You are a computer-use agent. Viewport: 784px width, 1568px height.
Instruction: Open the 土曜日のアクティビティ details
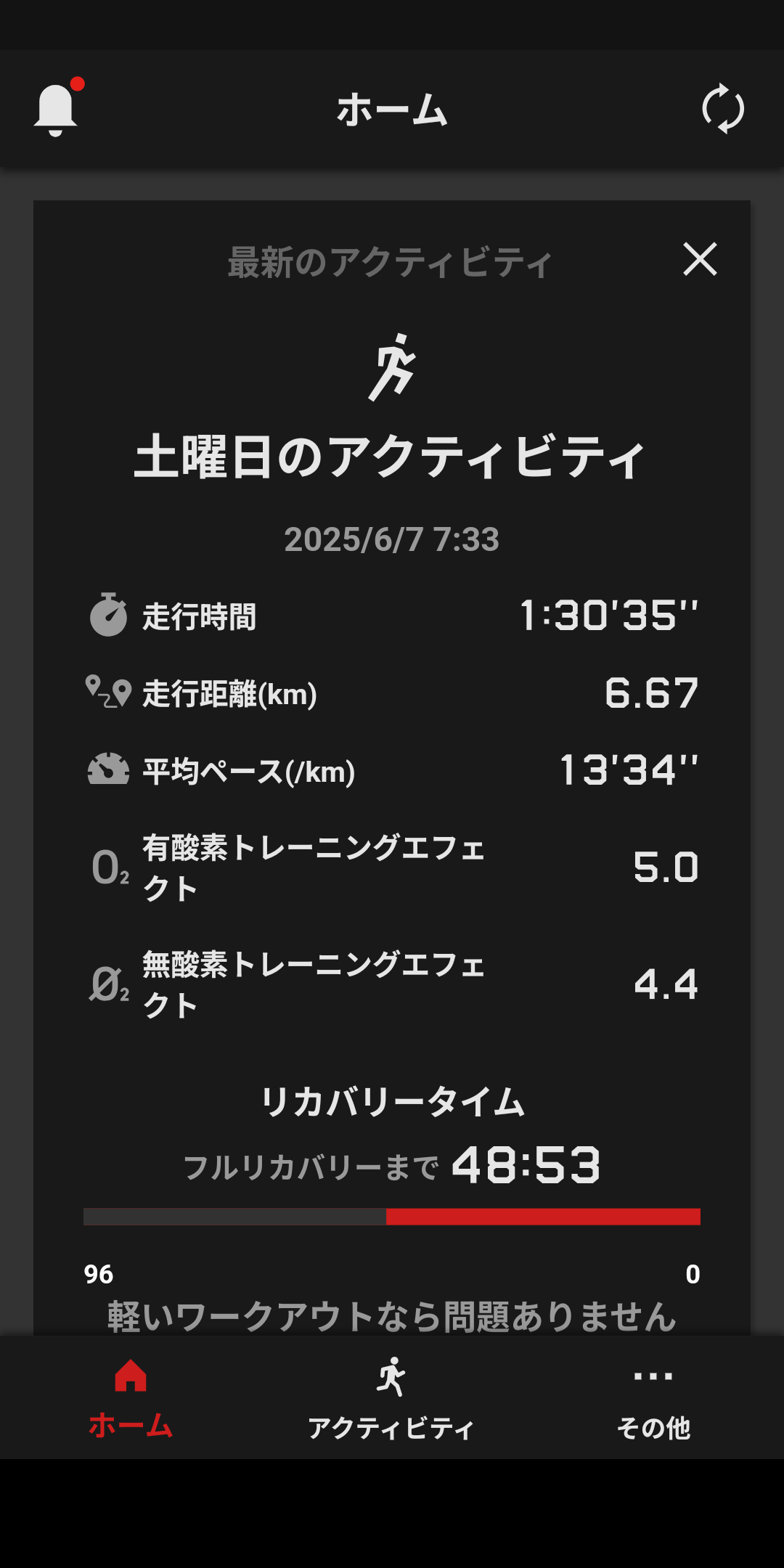point(391,457)
